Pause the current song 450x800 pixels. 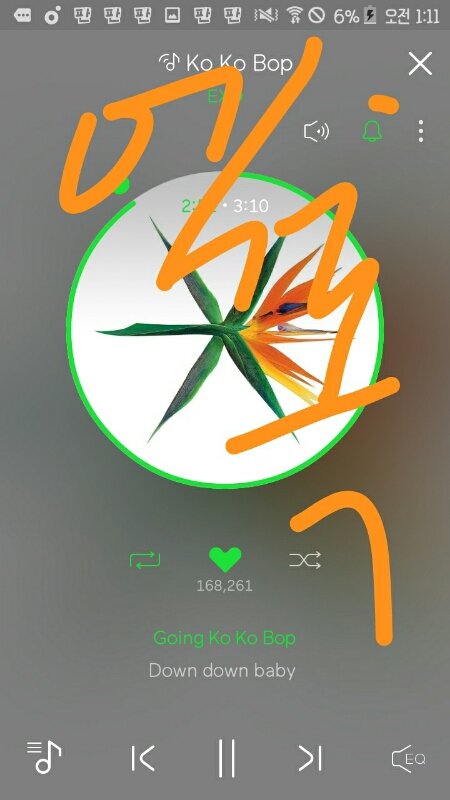(226, 758)
